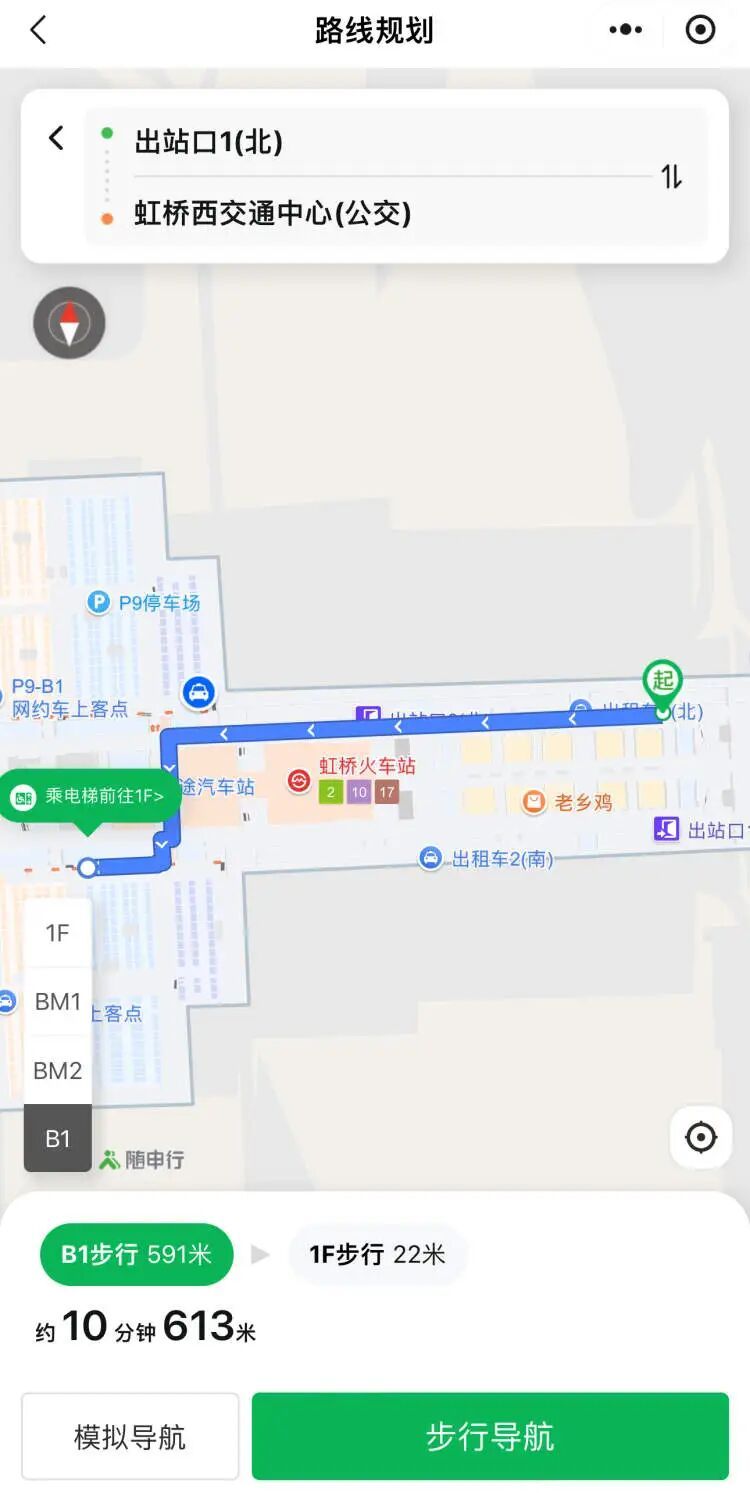Close the mini program with the circle icon
750x1493 pixels.
[700, 30]
